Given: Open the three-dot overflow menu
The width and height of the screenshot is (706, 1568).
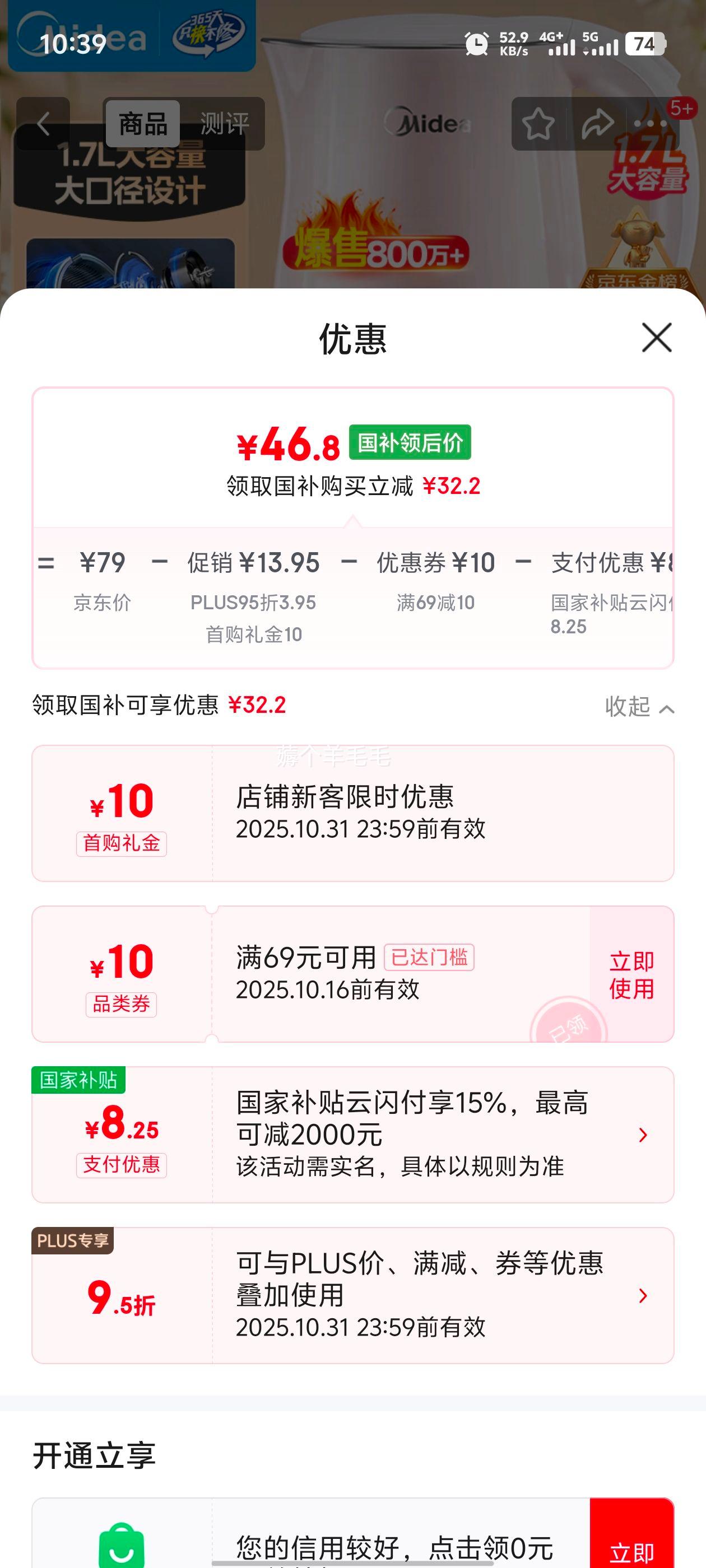Looking at the screenshot, I should coord(651,124).
